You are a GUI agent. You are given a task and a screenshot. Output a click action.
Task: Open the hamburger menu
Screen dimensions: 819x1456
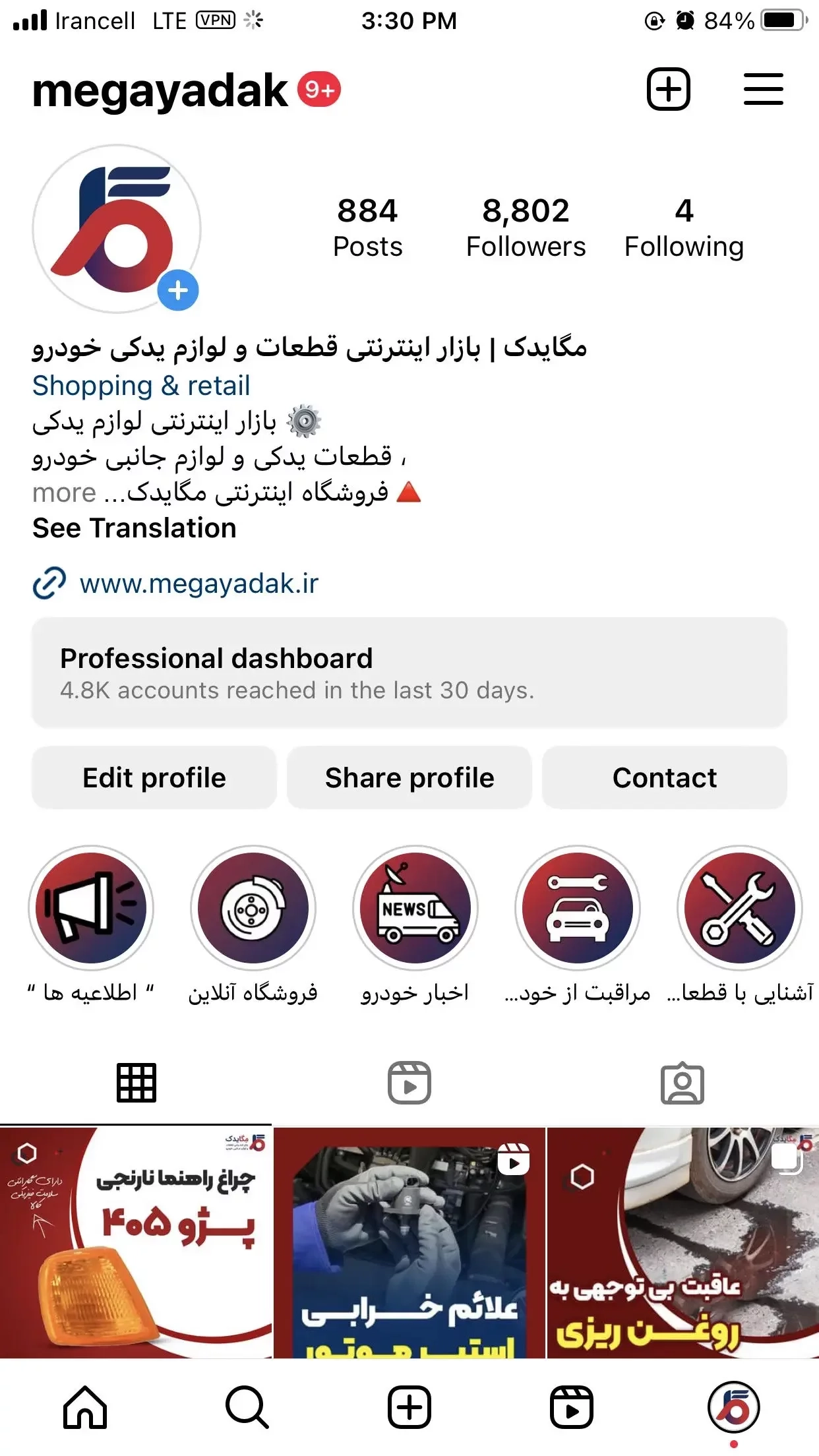click(x=763, y=89)
